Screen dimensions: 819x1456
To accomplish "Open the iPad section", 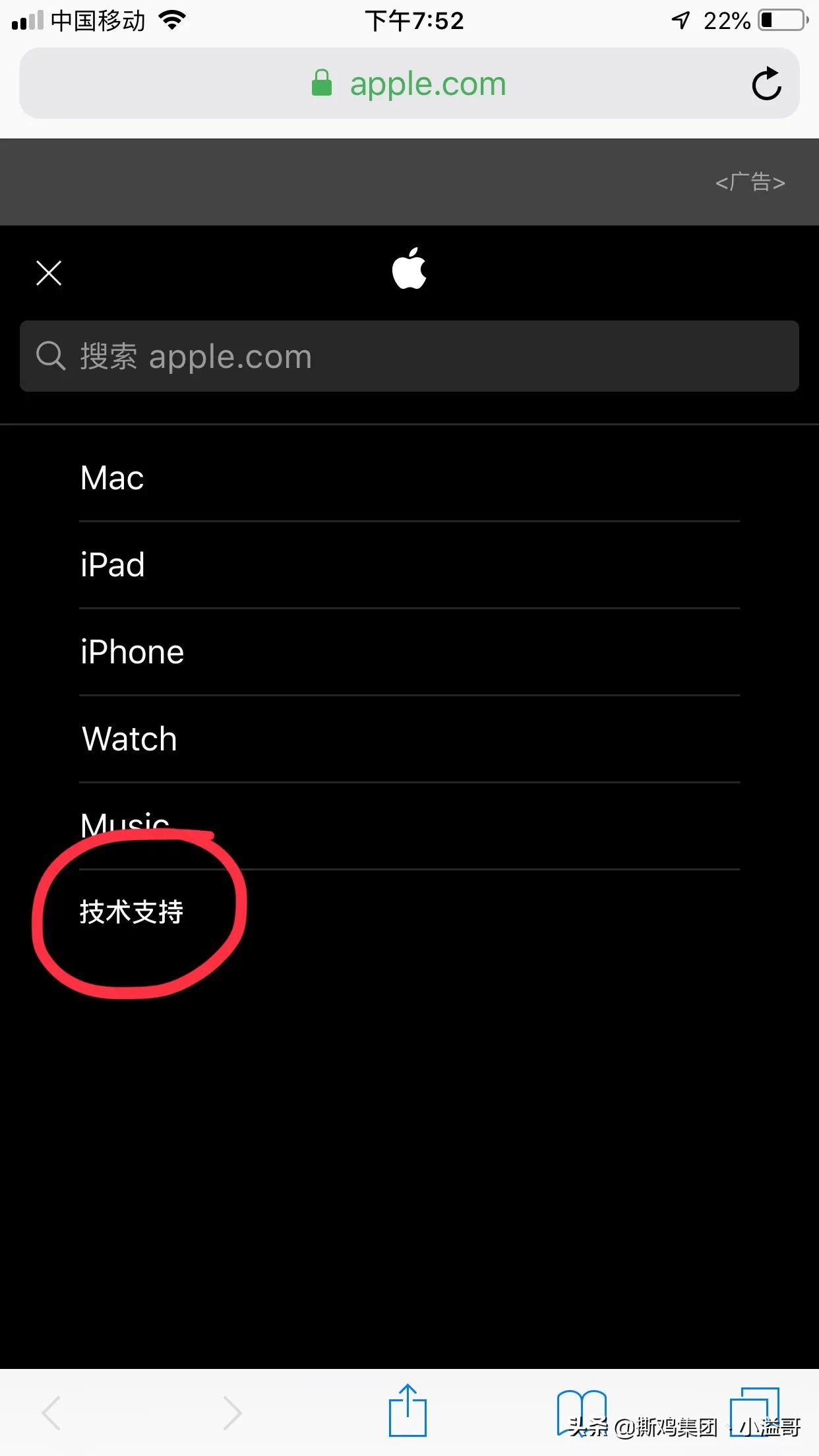I will pos(113,565).
